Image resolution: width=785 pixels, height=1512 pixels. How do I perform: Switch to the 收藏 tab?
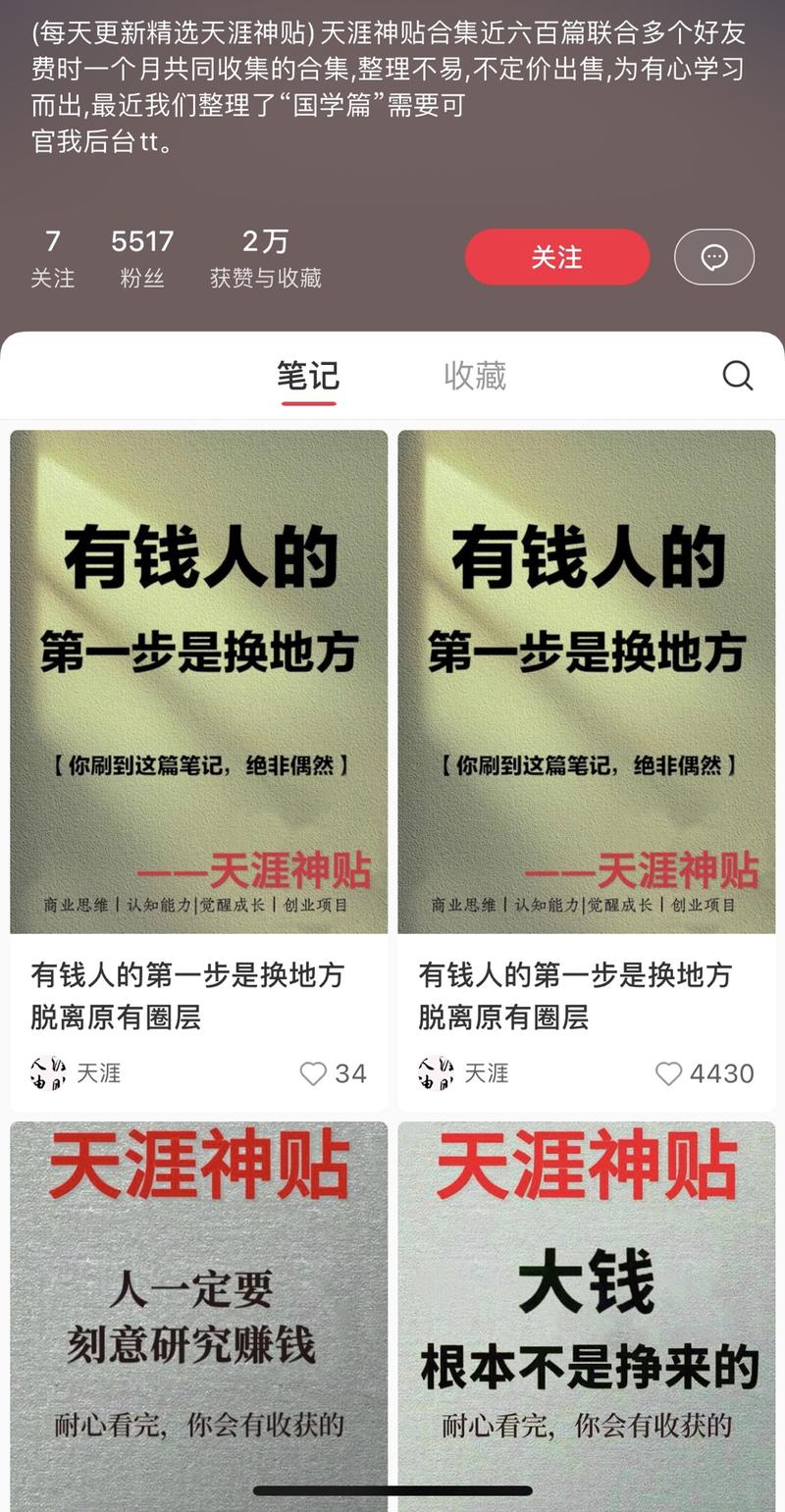475,375
